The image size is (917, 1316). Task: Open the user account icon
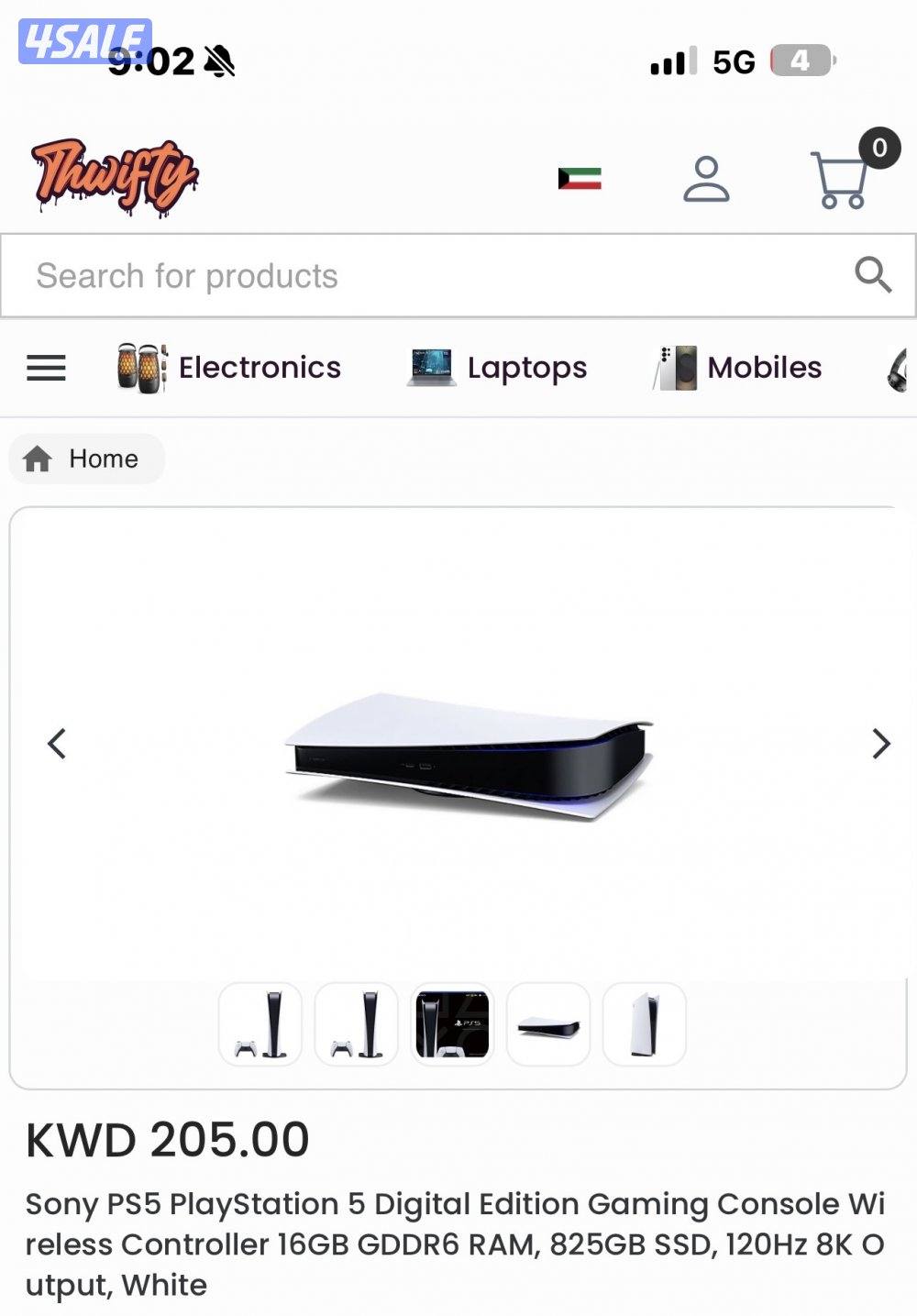pos(706,179)
